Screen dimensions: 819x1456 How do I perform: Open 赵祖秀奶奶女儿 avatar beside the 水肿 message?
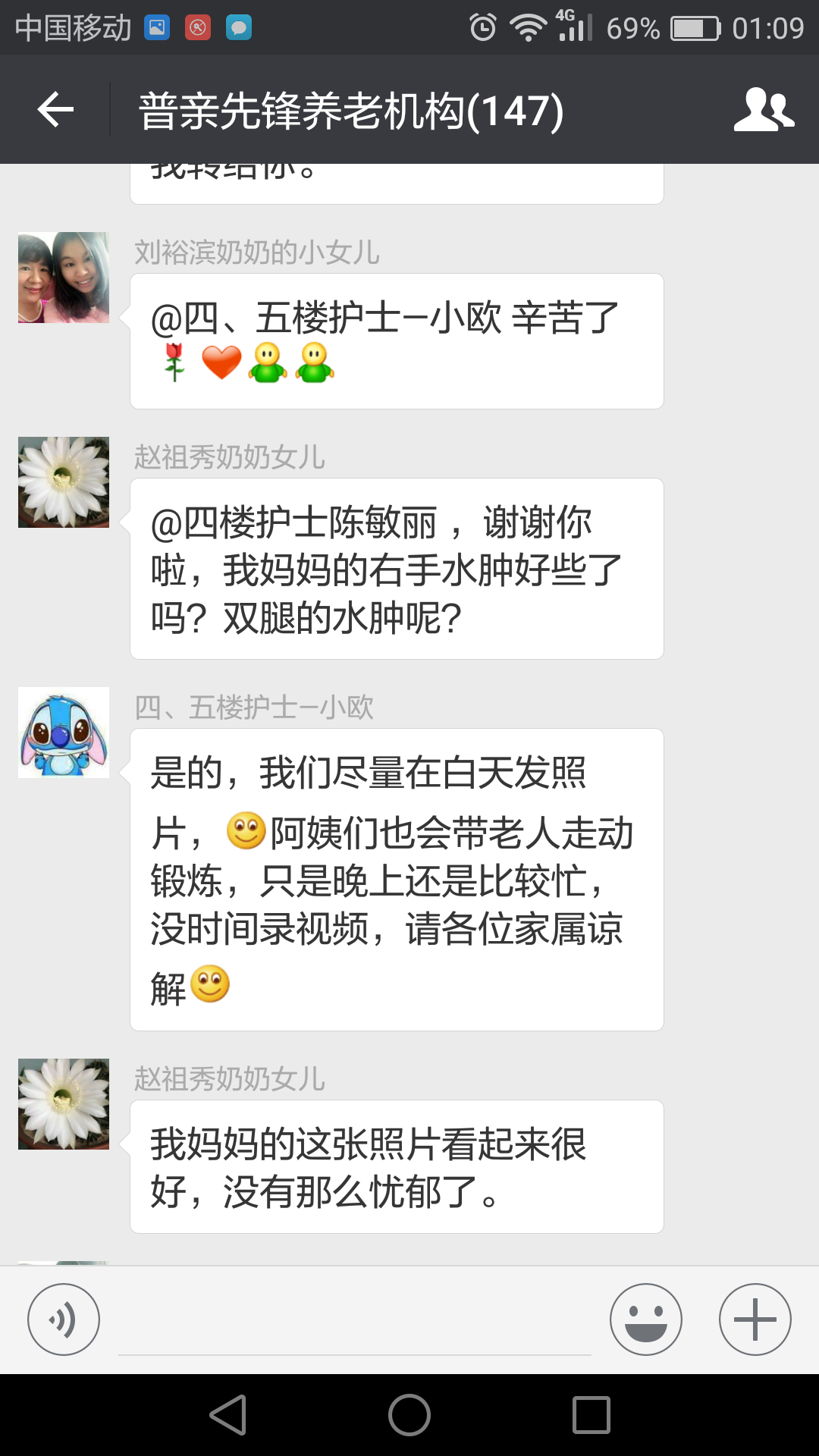tap(64, 482)
